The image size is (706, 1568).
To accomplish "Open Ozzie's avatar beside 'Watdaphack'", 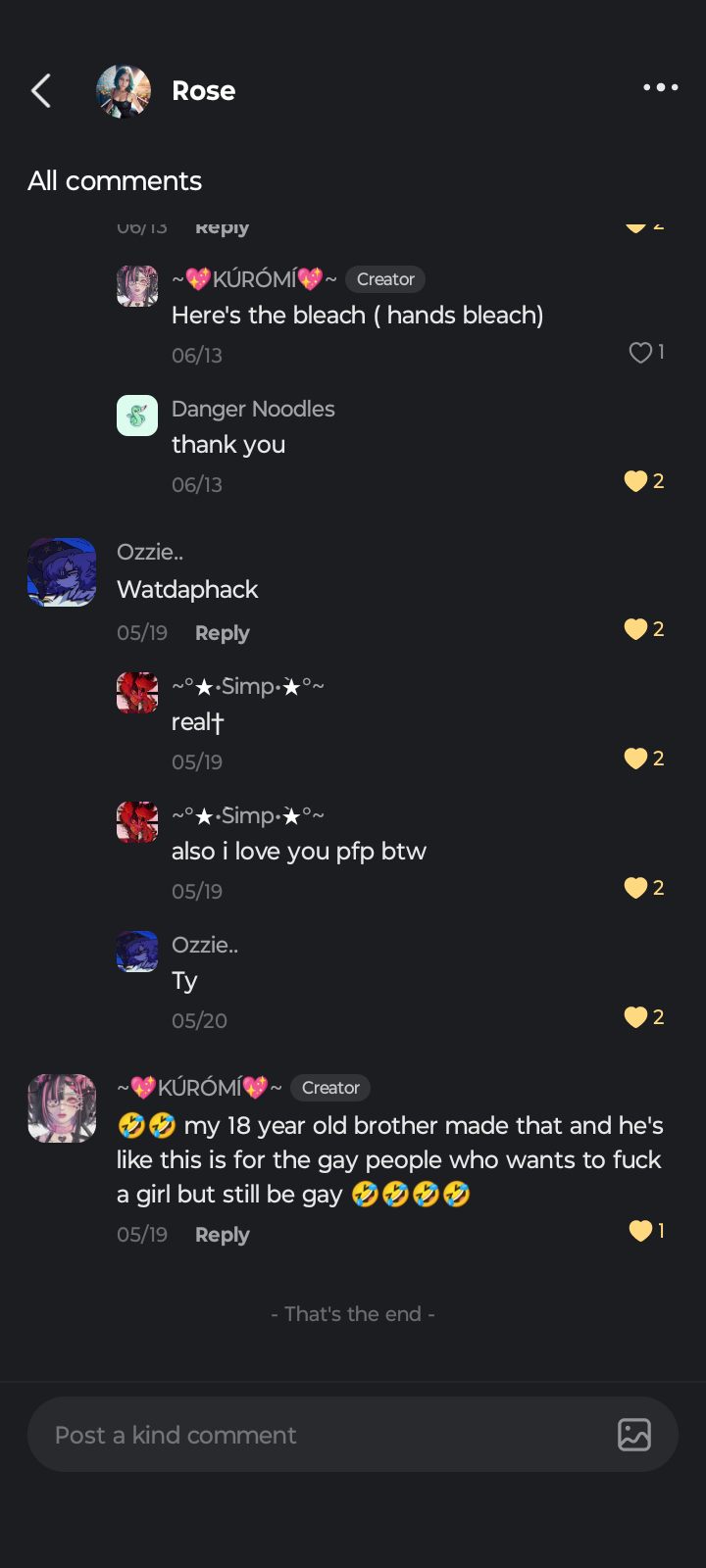I will coord(62,572).
